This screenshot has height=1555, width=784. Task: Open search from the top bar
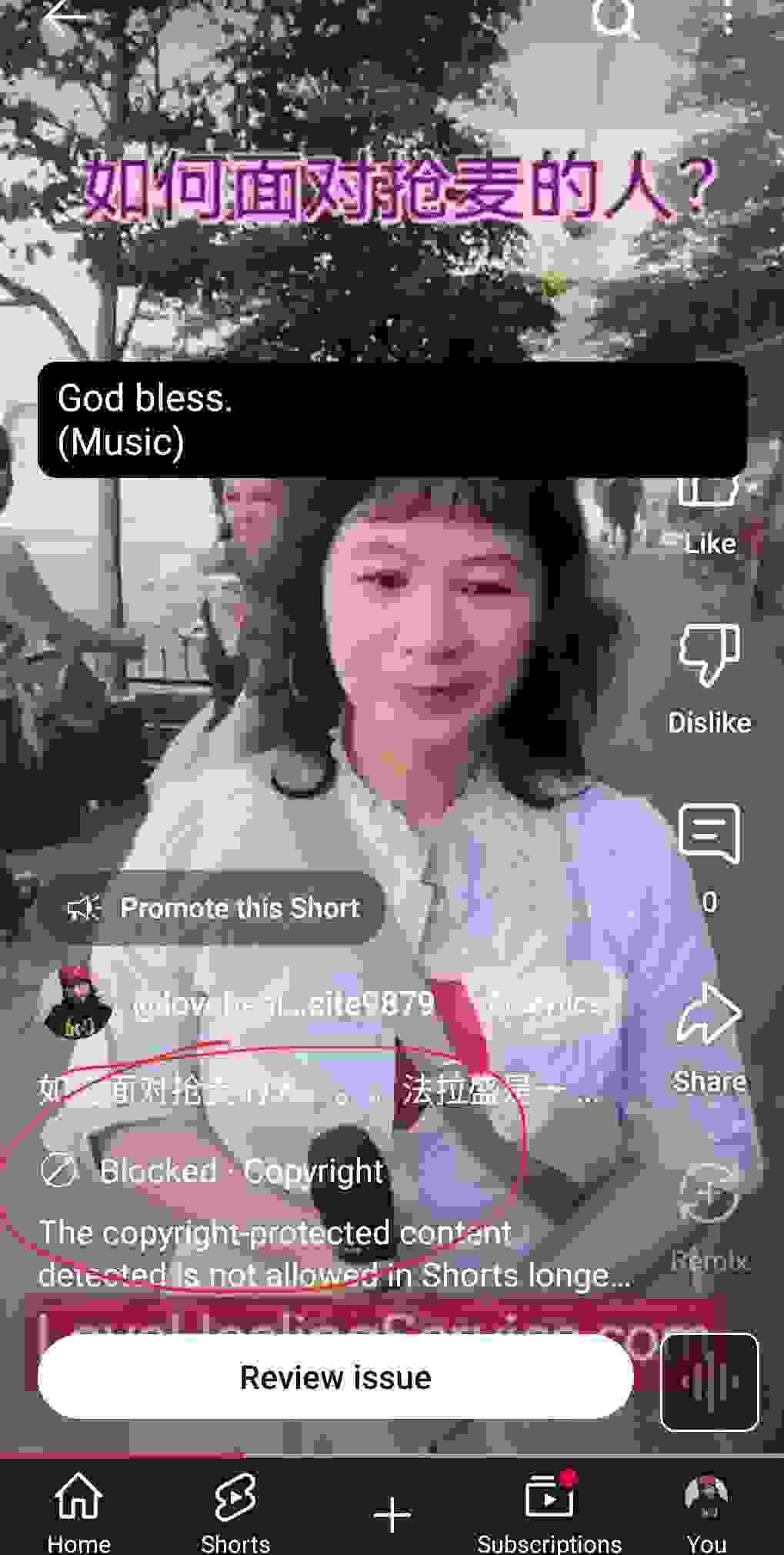click(615, 17)
